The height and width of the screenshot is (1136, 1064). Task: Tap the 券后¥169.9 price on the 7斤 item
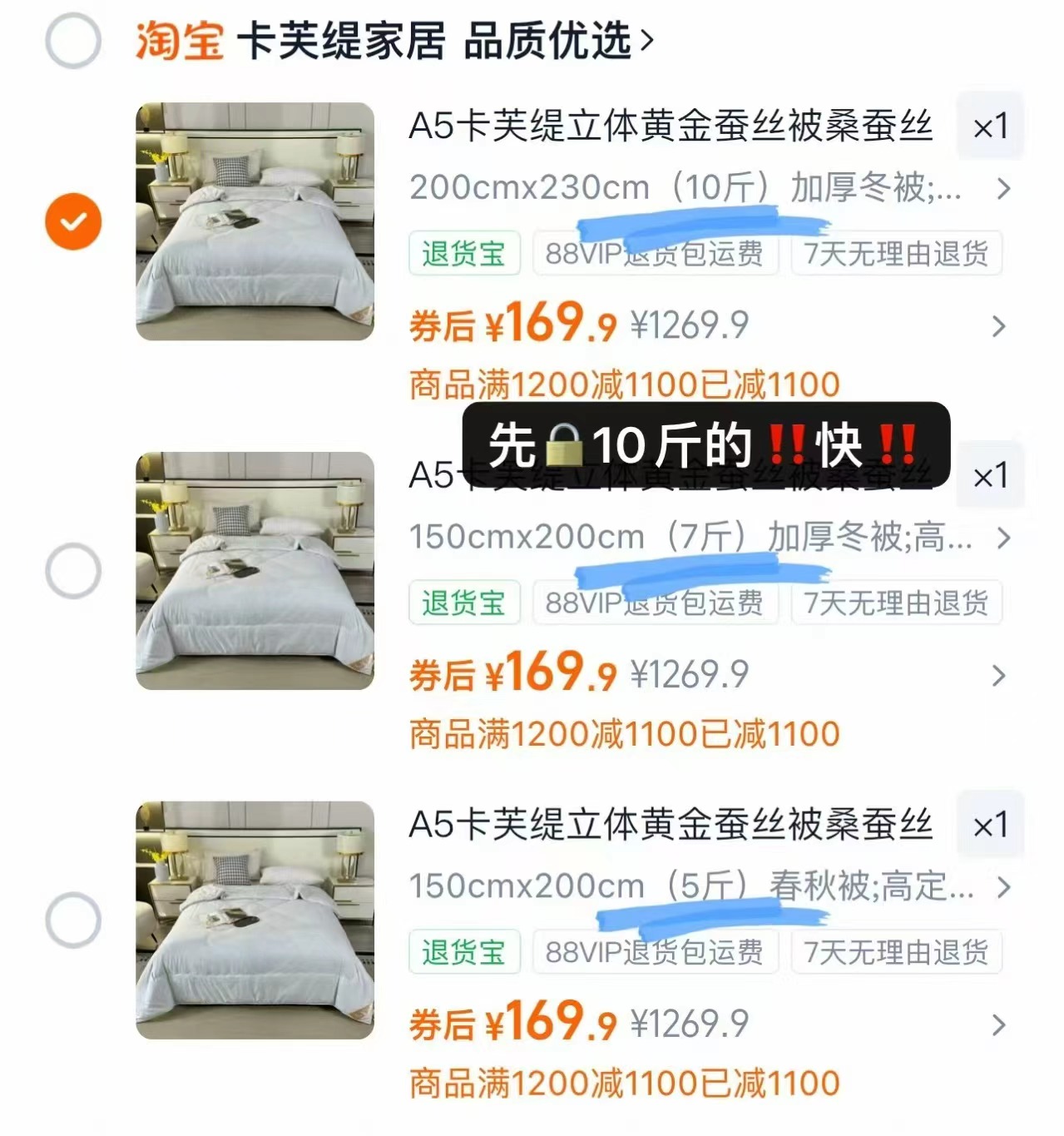point(508,674)
